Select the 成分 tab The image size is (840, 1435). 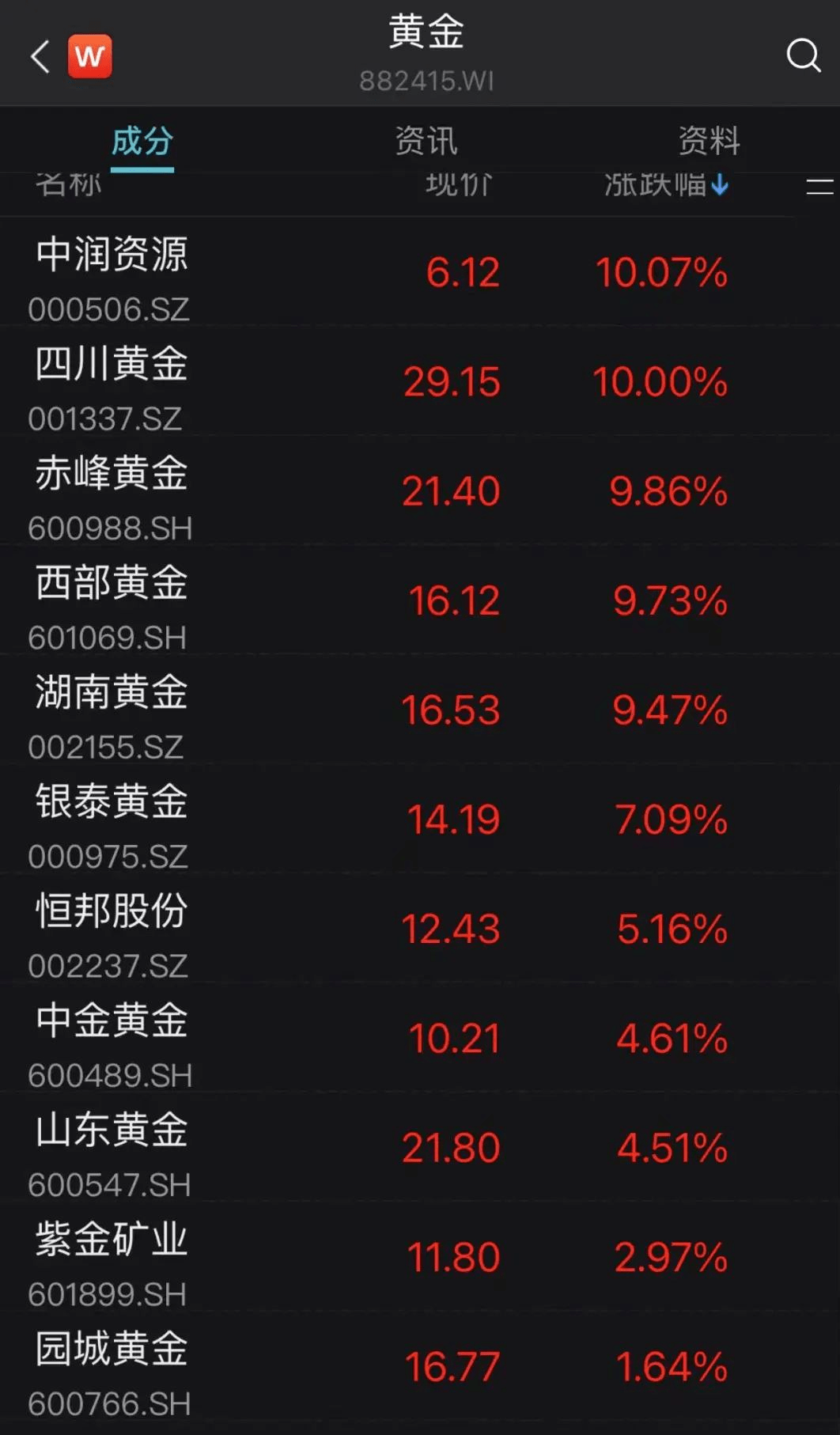coord(142,141)
